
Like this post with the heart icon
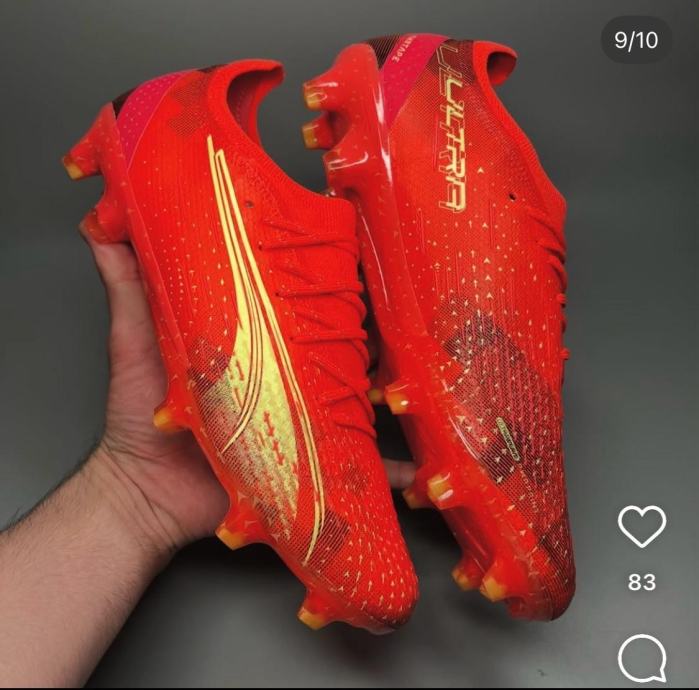click(641, 526)
